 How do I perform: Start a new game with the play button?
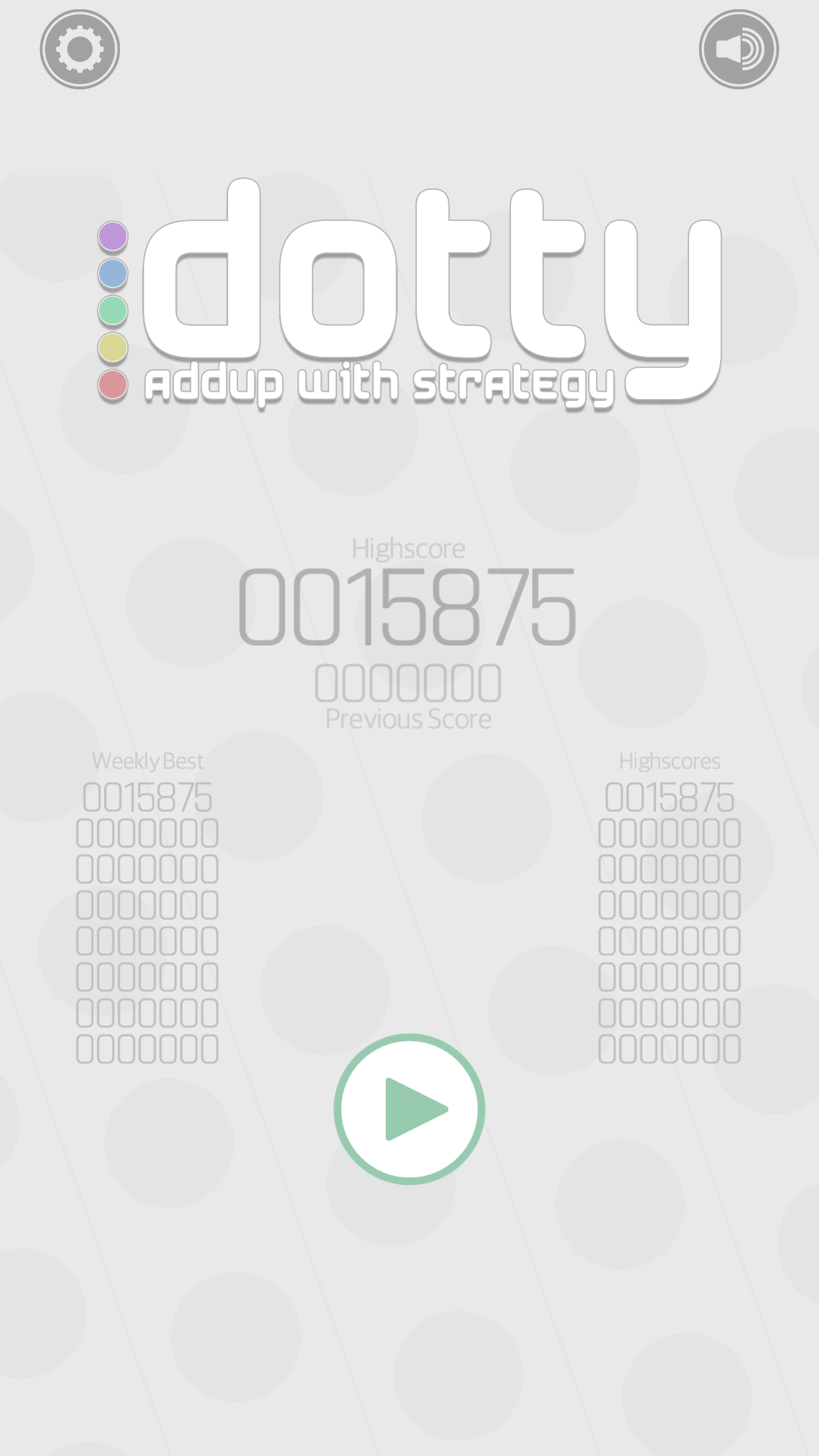click(409, 1109)
